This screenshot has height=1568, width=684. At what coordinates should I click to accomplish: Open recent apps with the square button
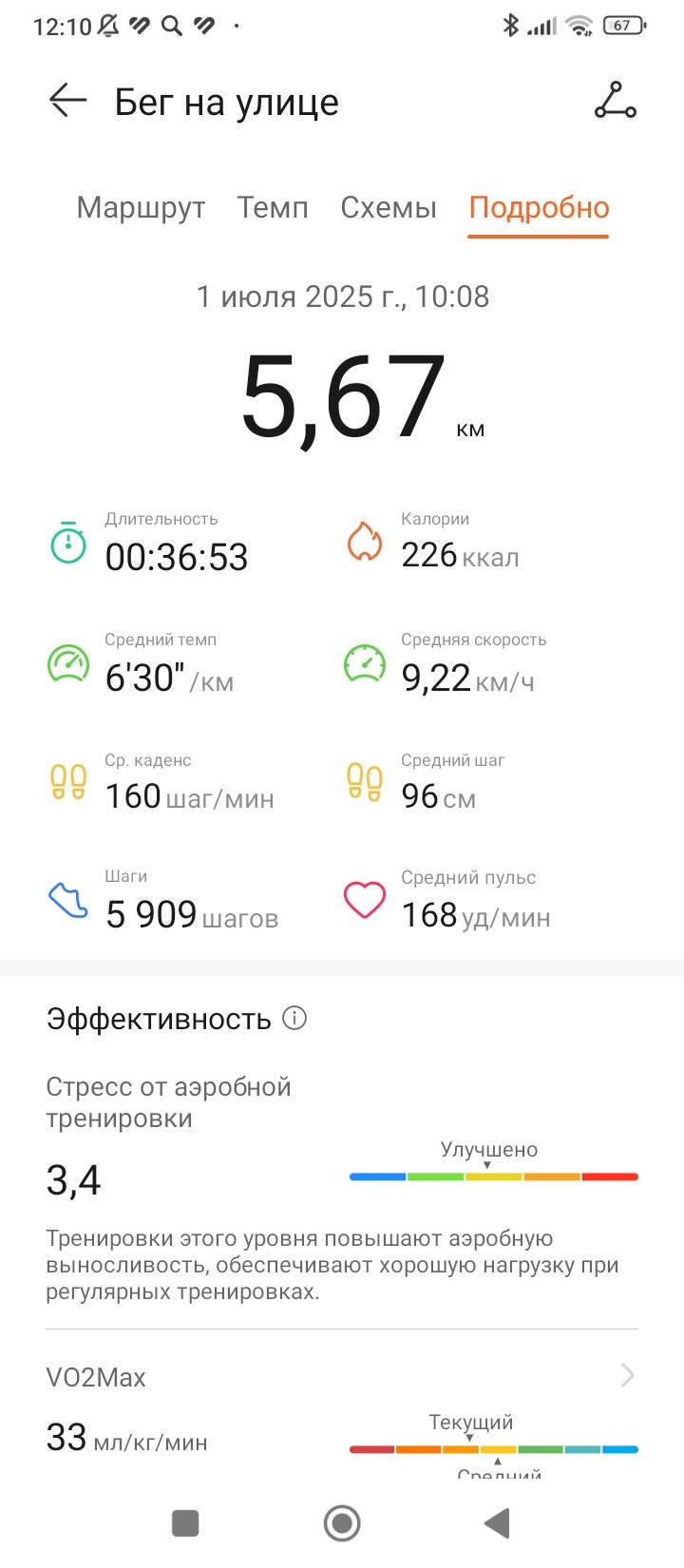185,1523
